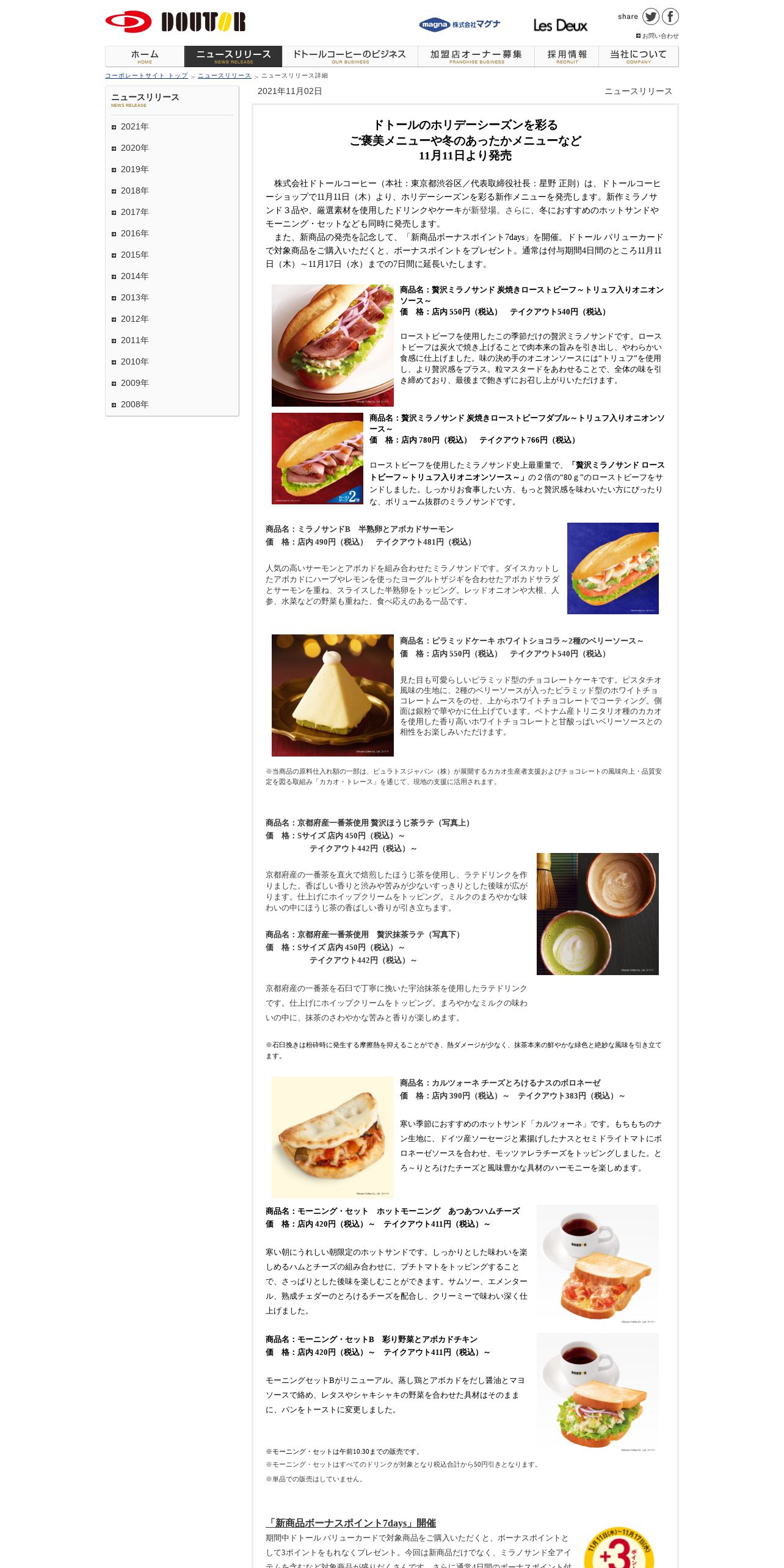Viewport: 784px width, 1568px height.
Task: Browse 2012年 news releases
Action: (x=134, y=319)
